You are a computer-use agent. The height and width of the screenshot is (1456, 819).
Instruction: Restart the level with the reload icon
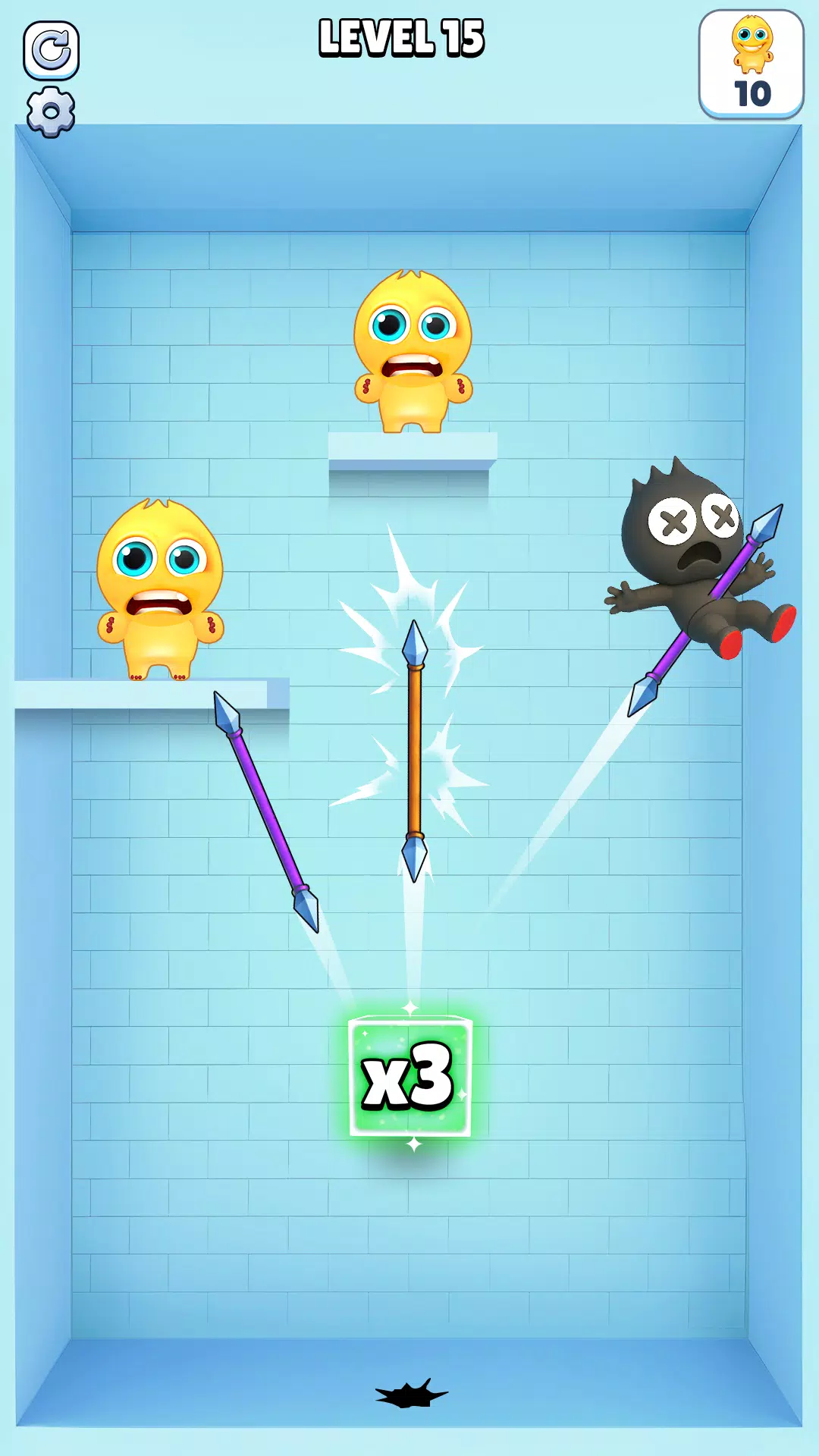[x=51, y=50]
